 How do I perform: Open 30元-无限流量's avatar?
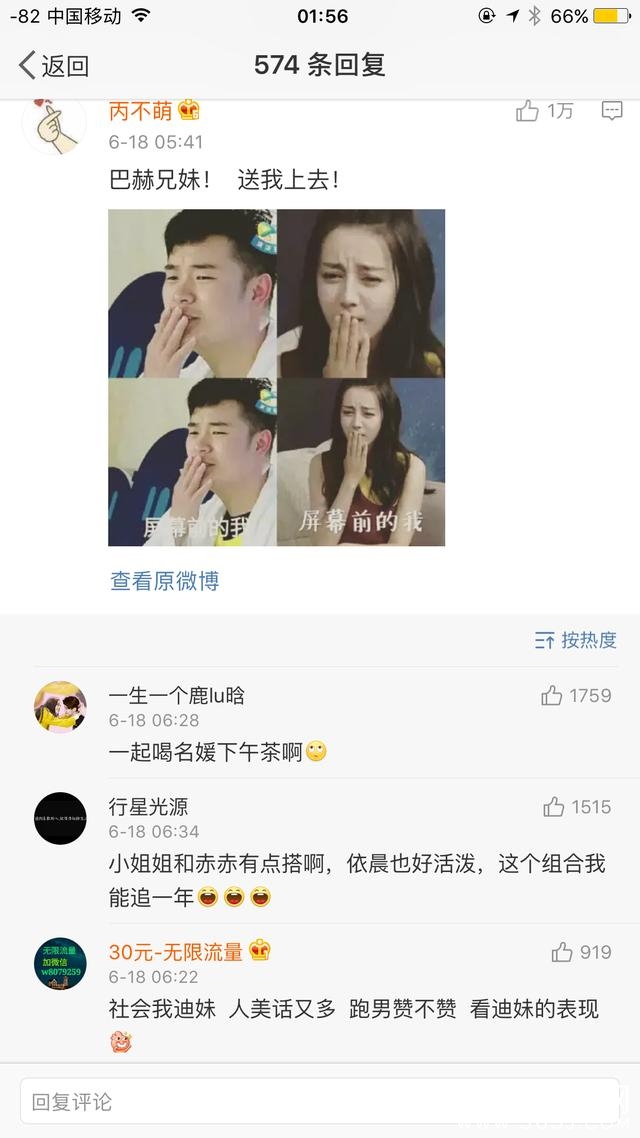pos(60,964)
